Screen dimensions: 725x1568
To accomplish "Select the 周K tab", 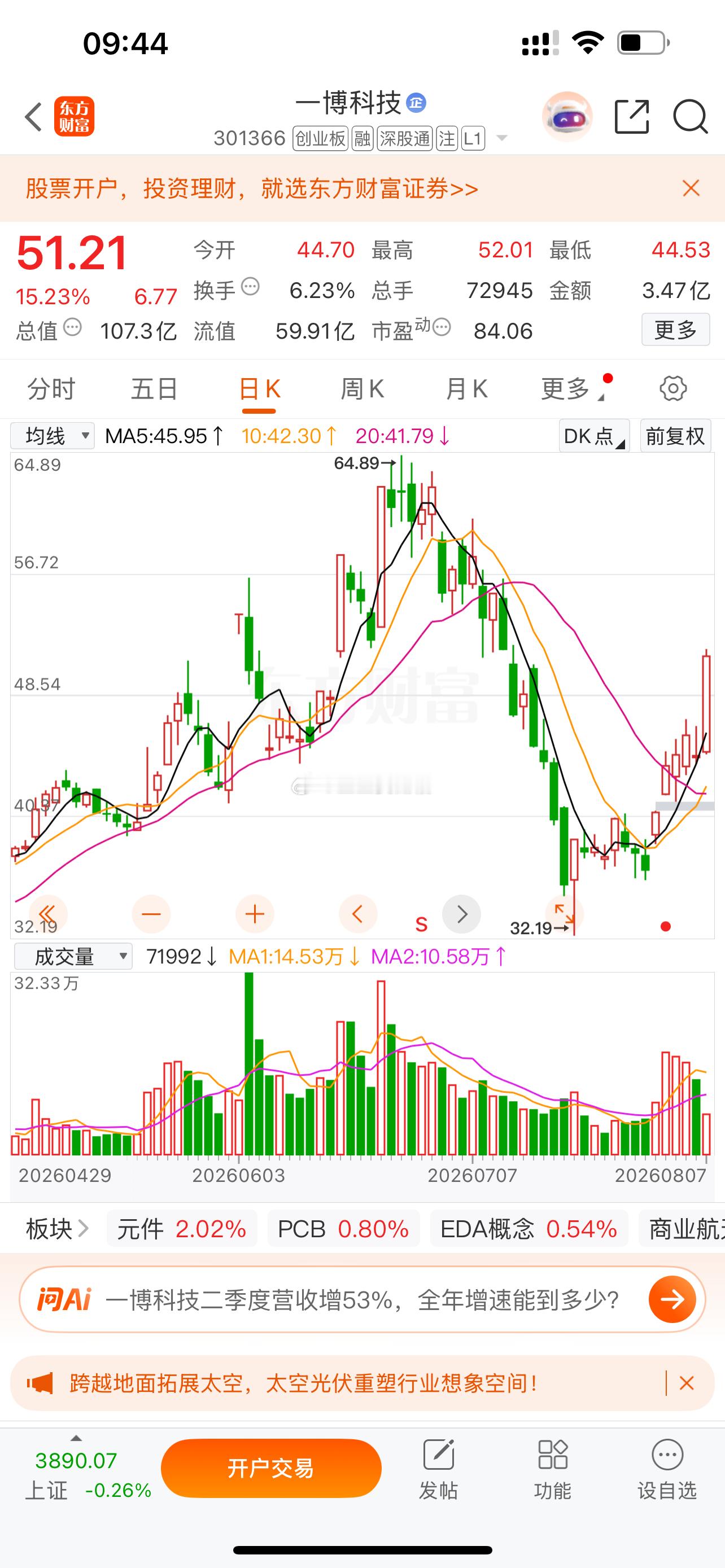I will (x=362, y=388).
